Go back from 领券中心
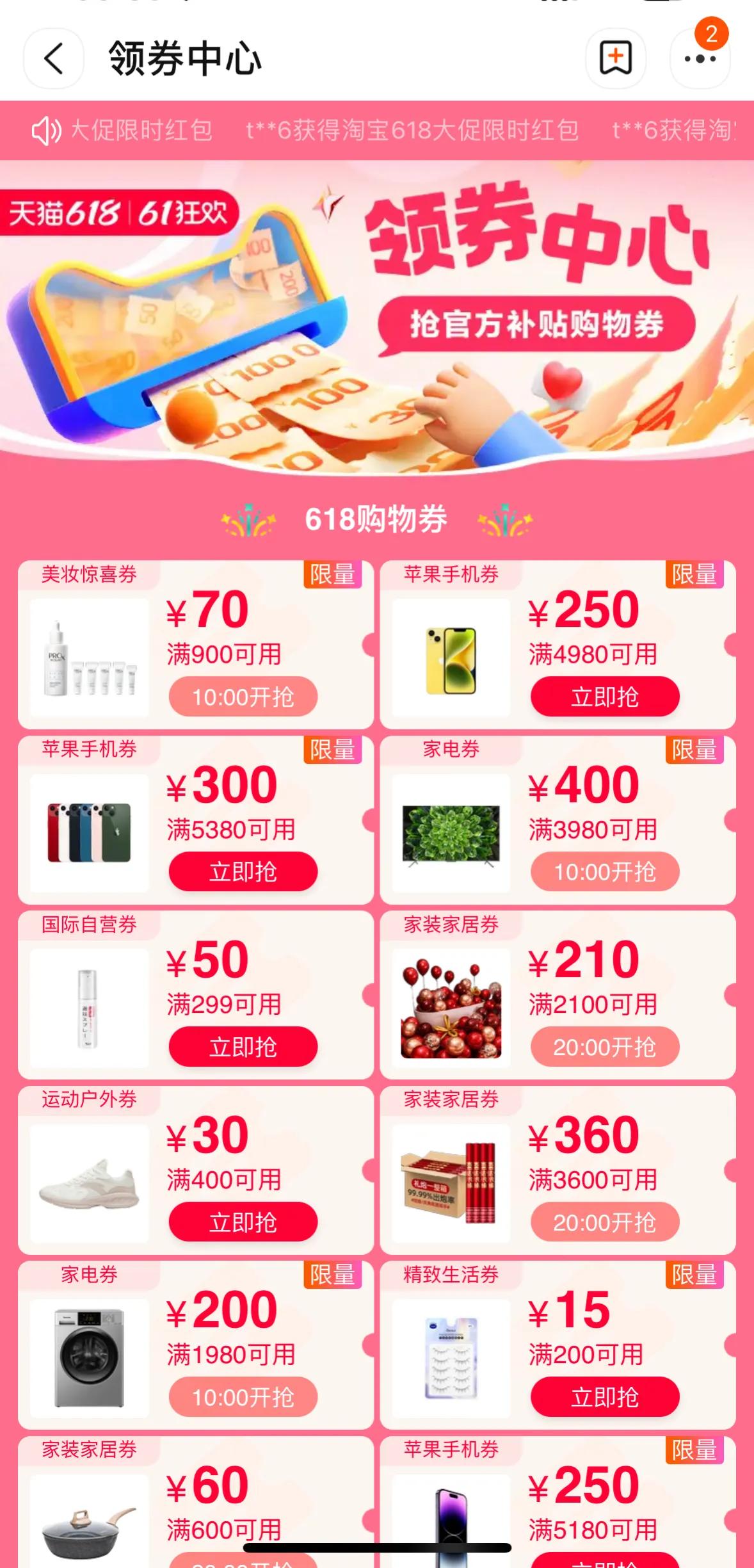Image resolution: width=754 pixels, height=1568 pixels. 54,59
